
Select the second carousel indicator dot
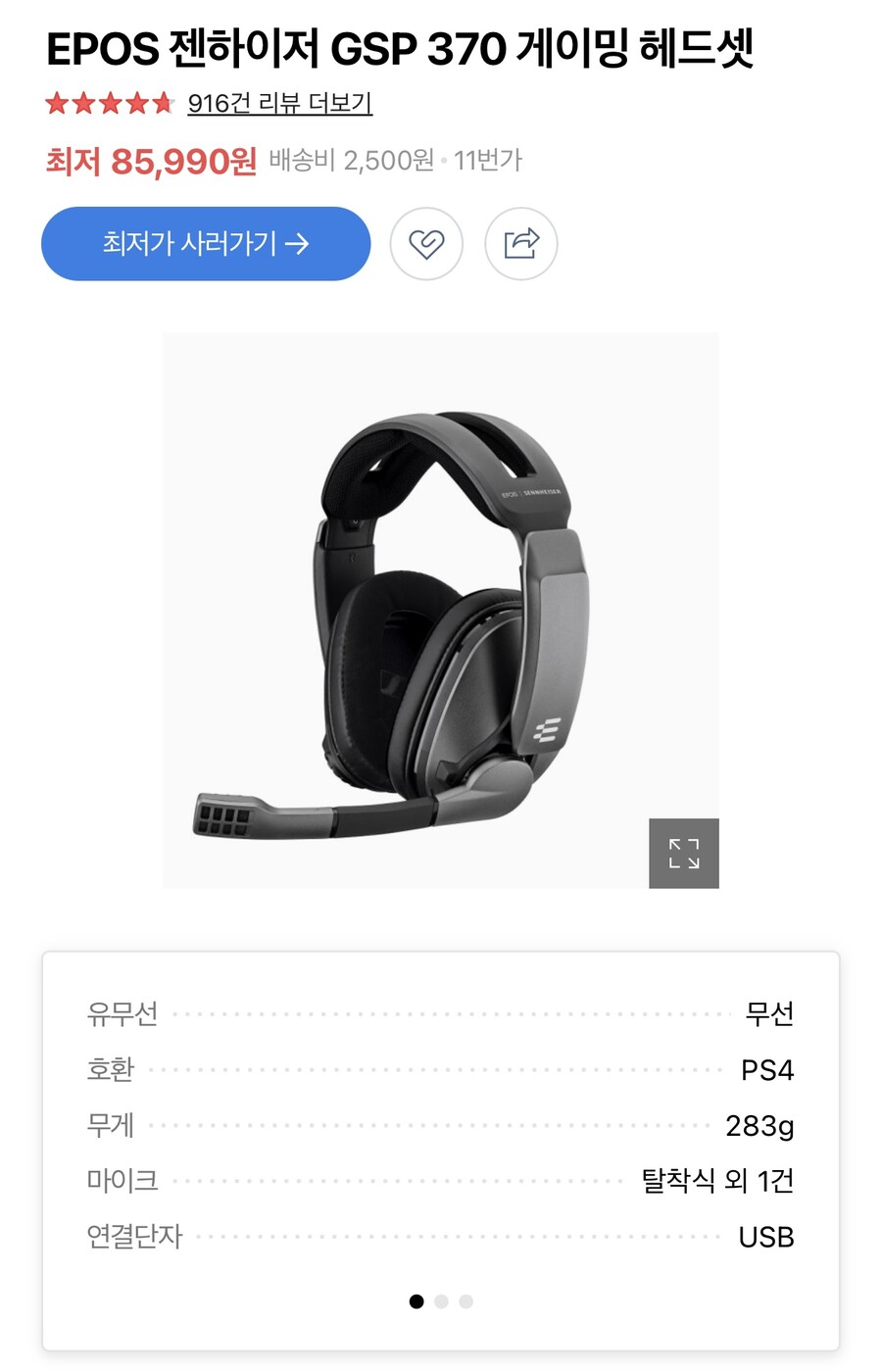(x=441, y=1301)
